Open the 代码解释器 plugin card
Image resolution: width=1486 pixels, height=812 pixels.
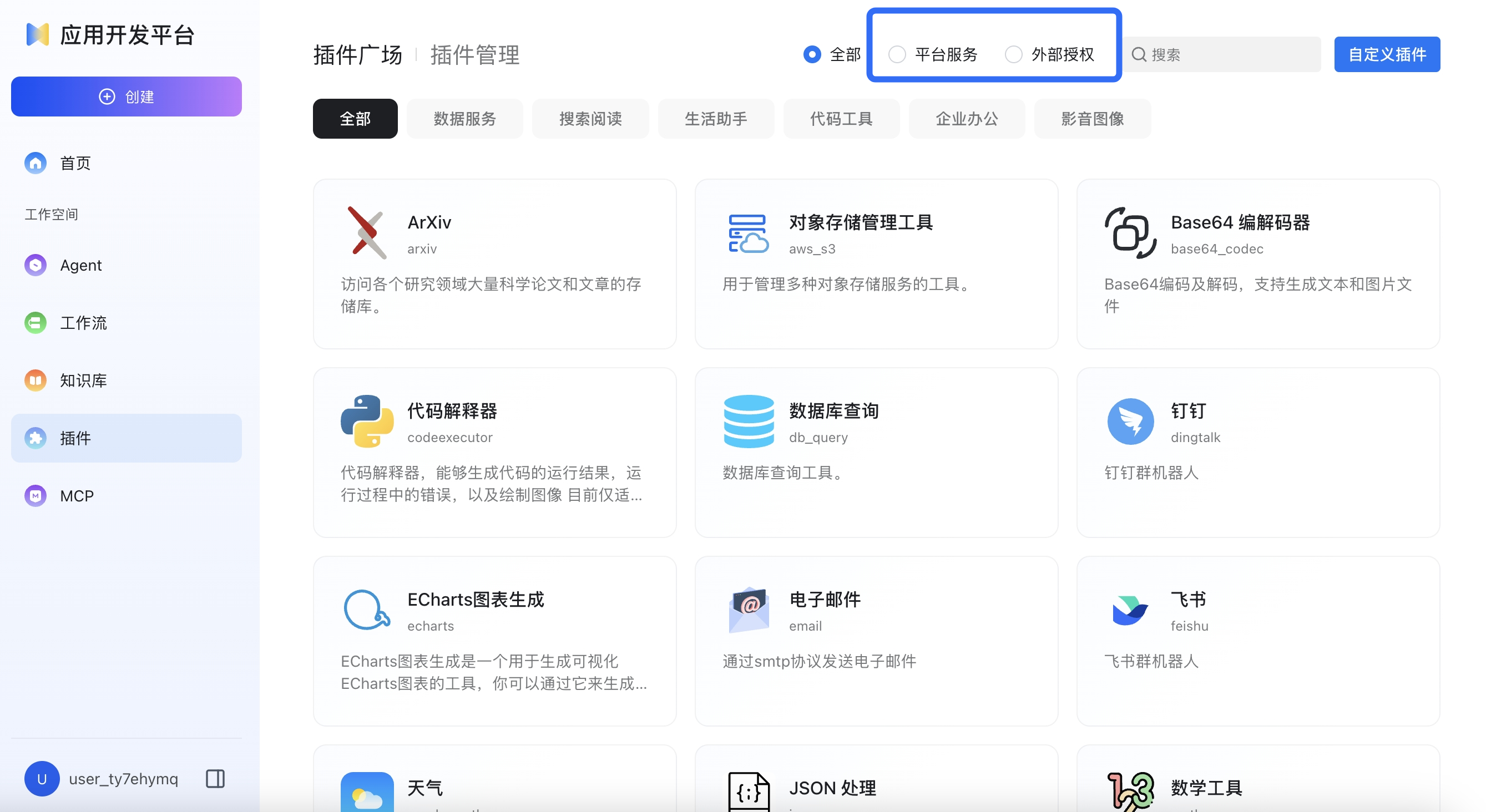point(494,452)
